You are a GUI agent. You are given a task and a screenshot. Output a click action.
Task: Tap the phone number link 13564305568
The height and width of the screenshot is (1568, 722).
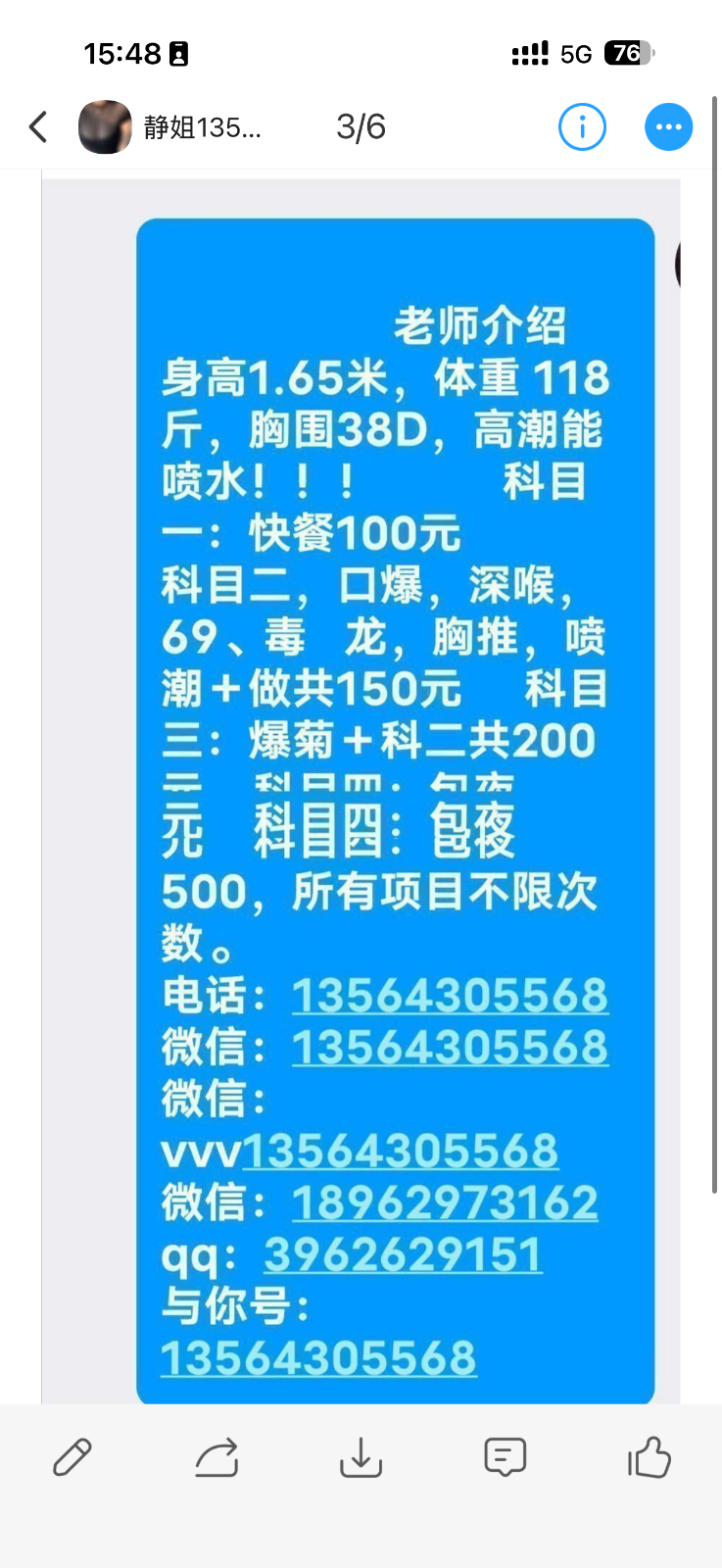point(450,994)
